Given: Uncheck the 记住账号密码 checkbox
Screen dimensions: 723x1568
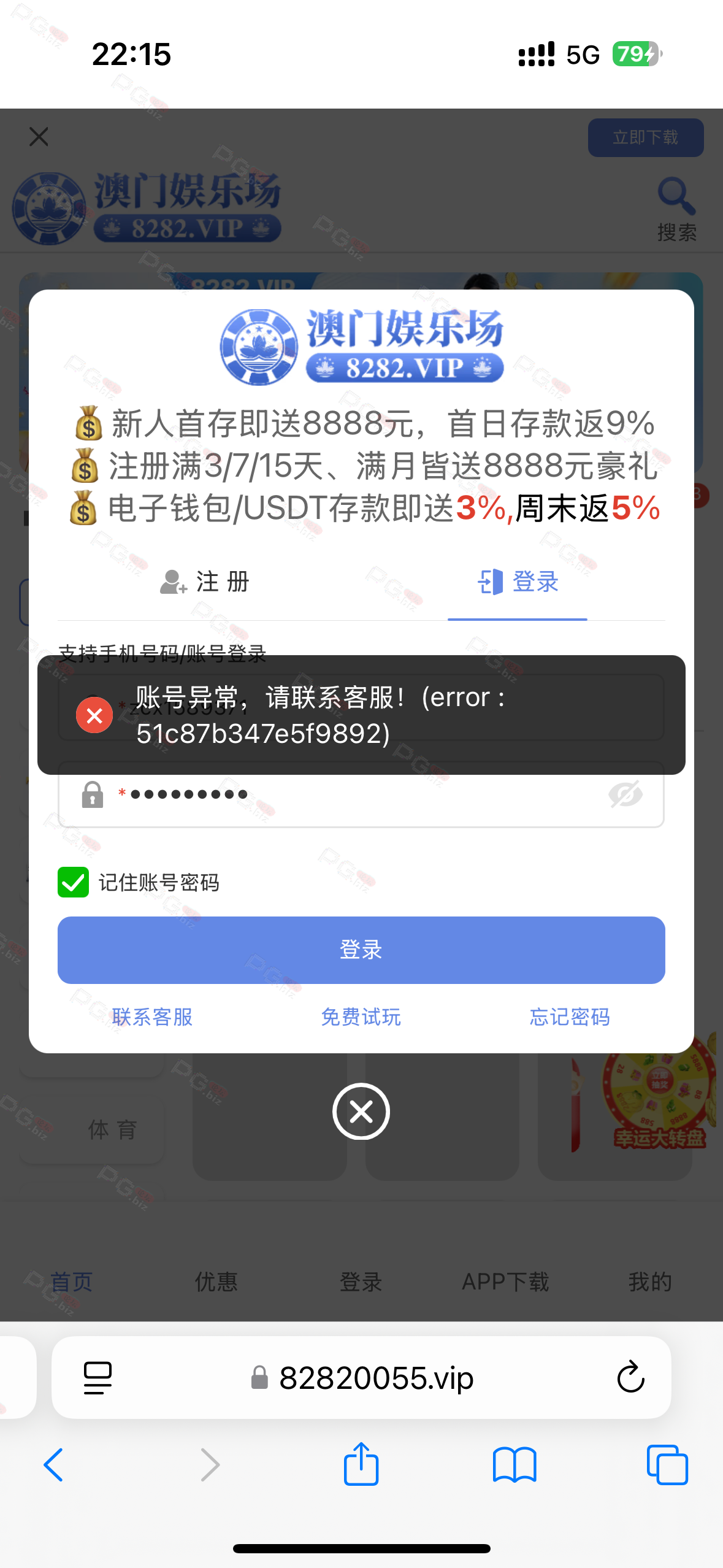Looking at the screenshot, I should click(74, 882).
